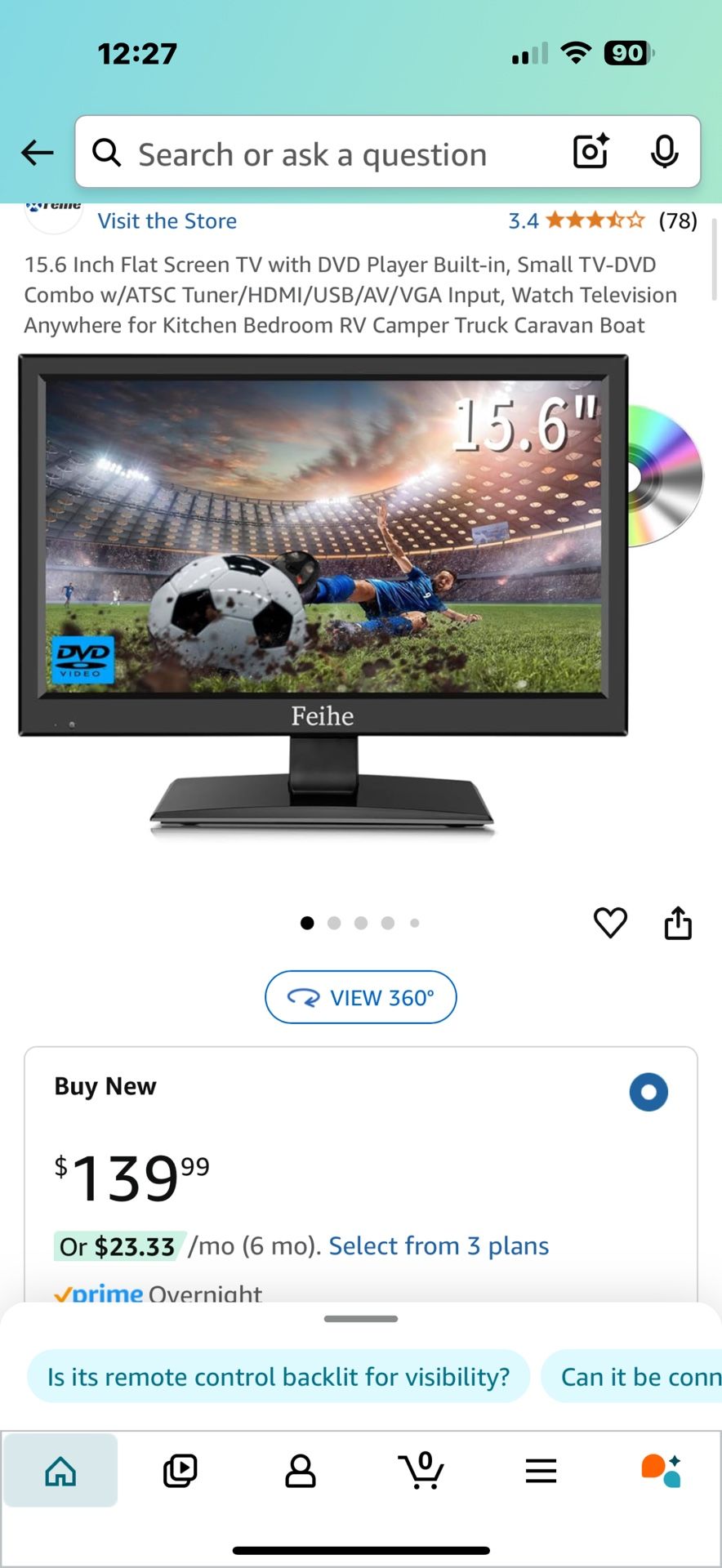This screenshot has height=1568, width=722.
Task: Select the first image carousel dot
Action: 307,923
